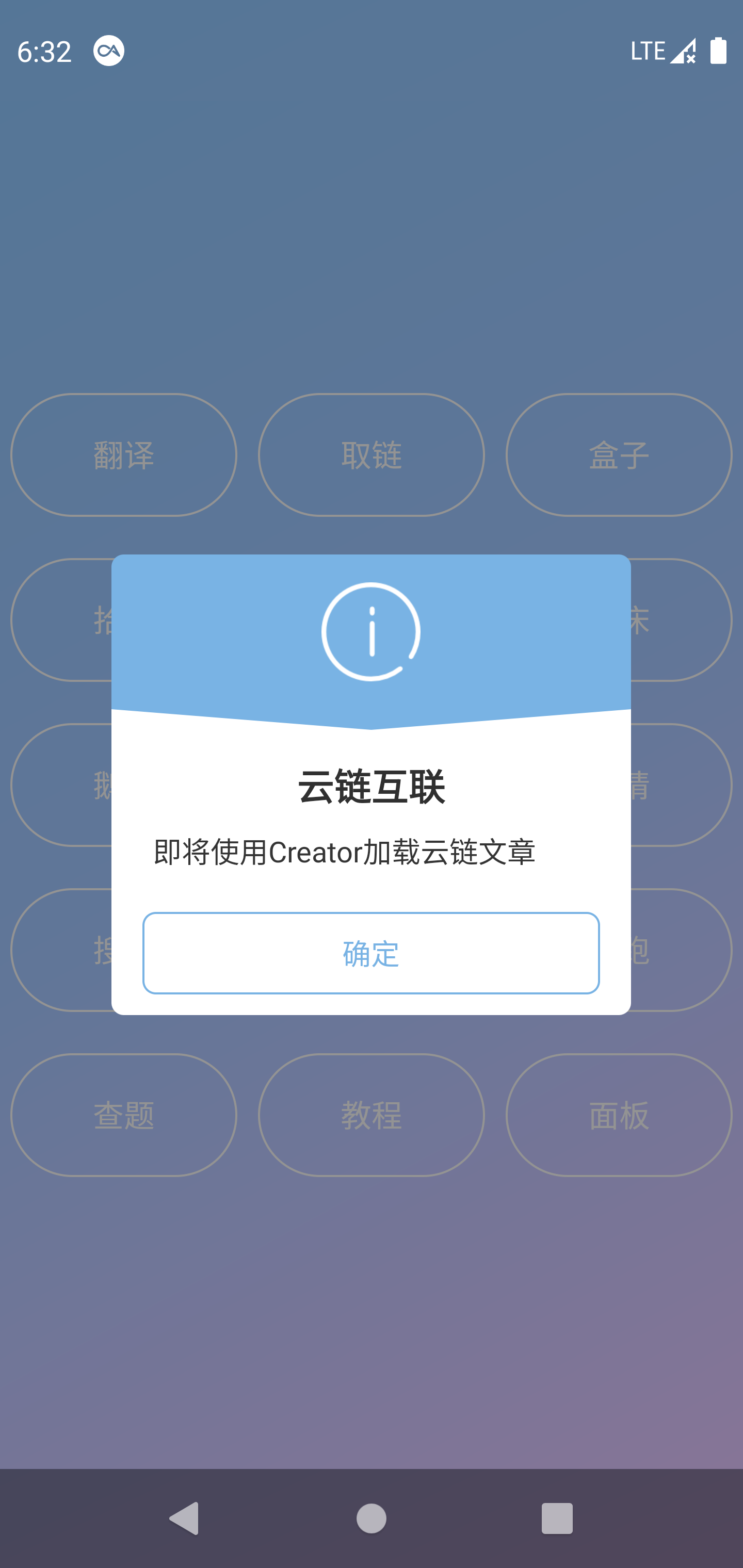Viewport: 743px width, 1568px height.
Task: Select the 取链 button
Action: (371, 455)
